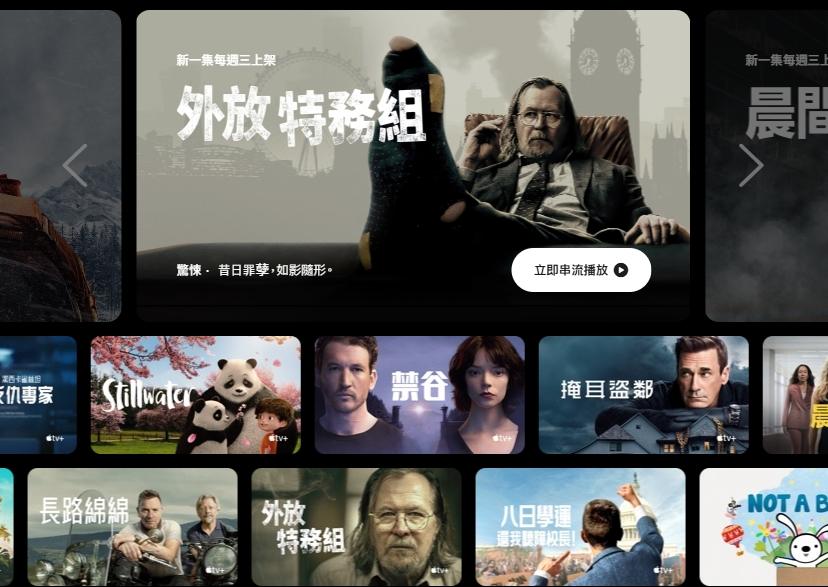Go to the previous carousel slide
Screen dimensions: 828x587
coord(75,165)
